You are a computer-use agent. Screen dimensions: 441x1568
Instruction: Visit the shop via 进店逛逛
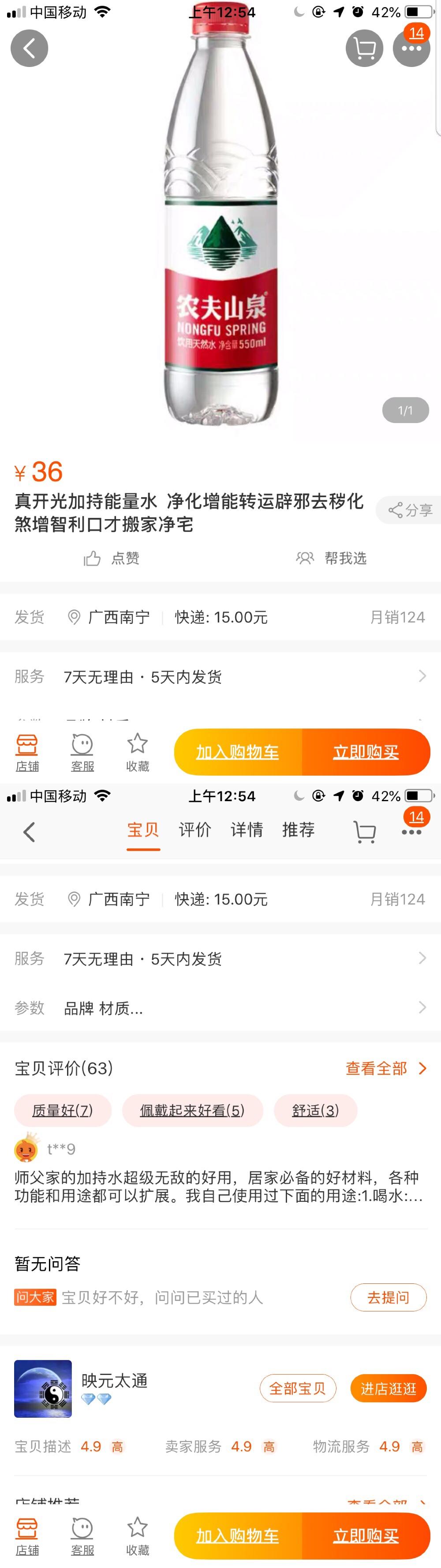(x=388, y=1389)
